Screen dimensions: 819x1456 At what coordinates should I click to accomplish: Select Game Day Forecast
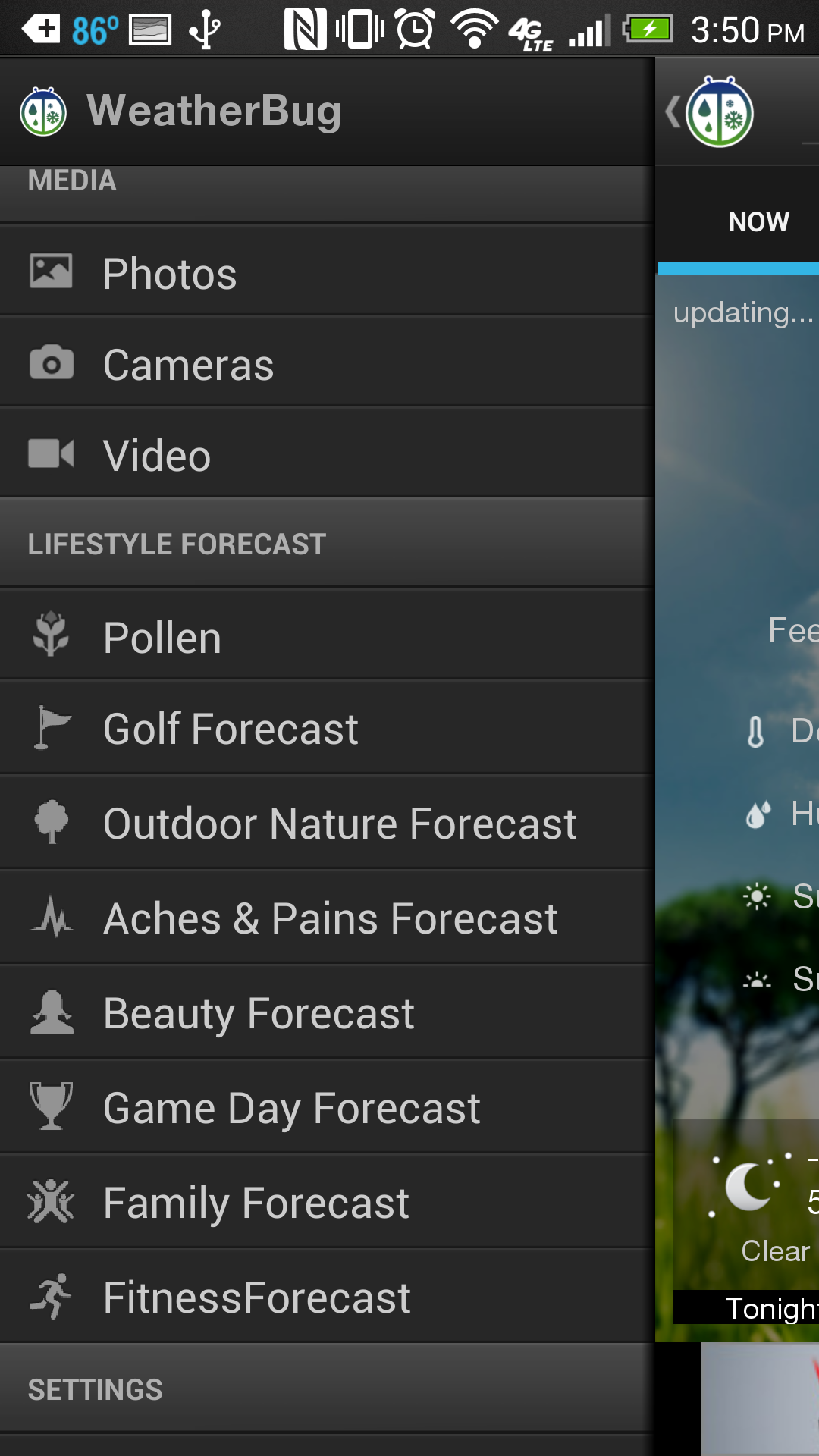tap(327, 1107)
